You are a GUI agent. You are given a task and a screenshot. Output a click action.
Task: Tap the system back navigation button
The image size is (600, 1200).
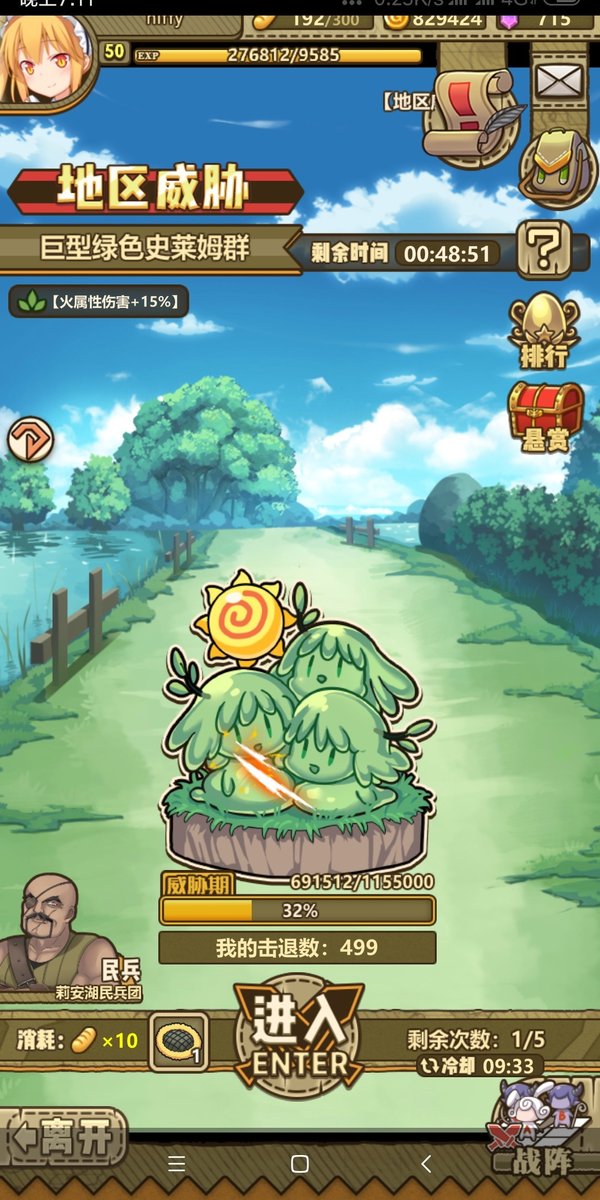click(x=427, y=1164)
